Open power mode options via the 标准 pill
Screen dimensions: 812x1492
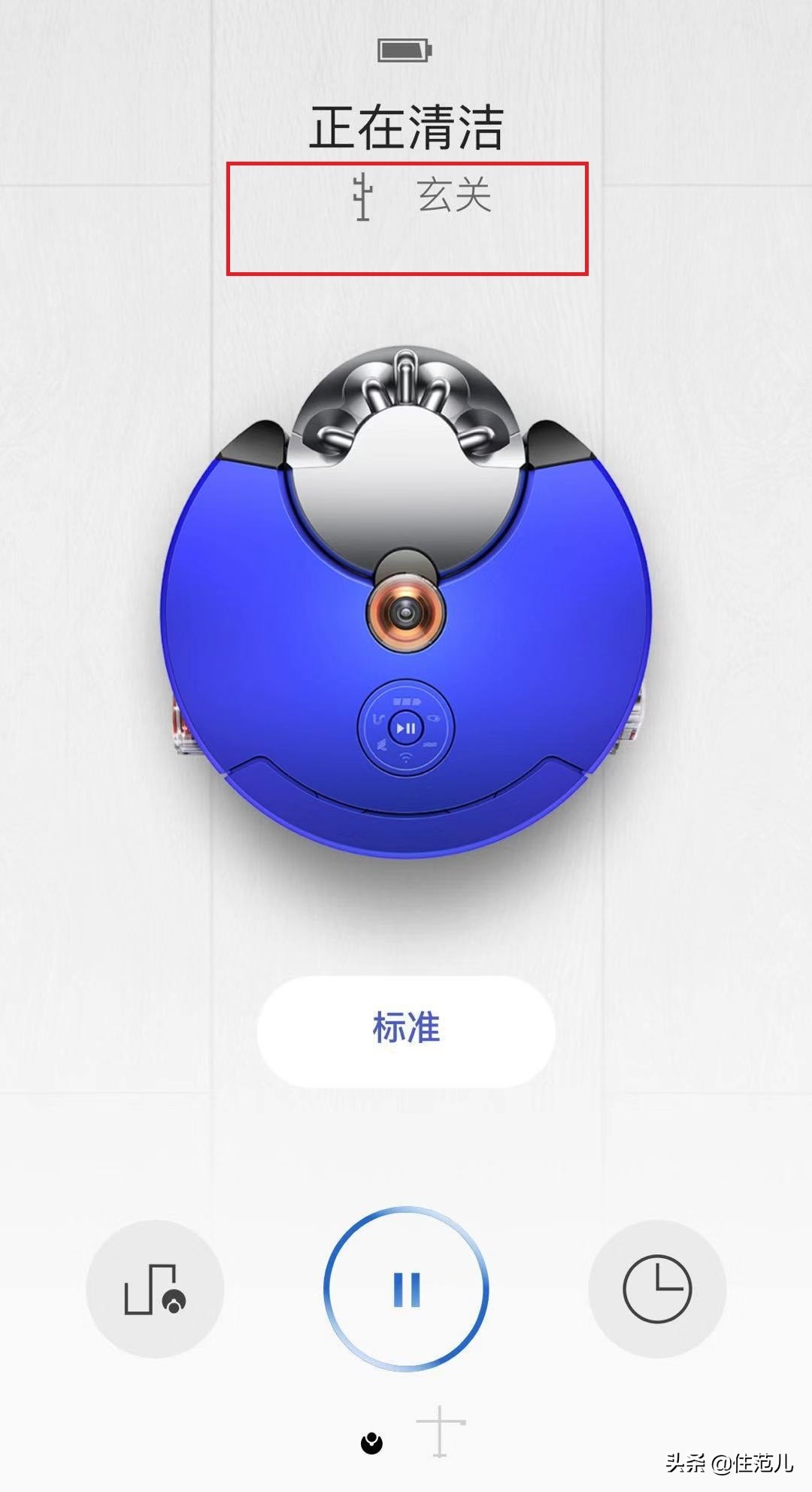(x=406, y=1027)
